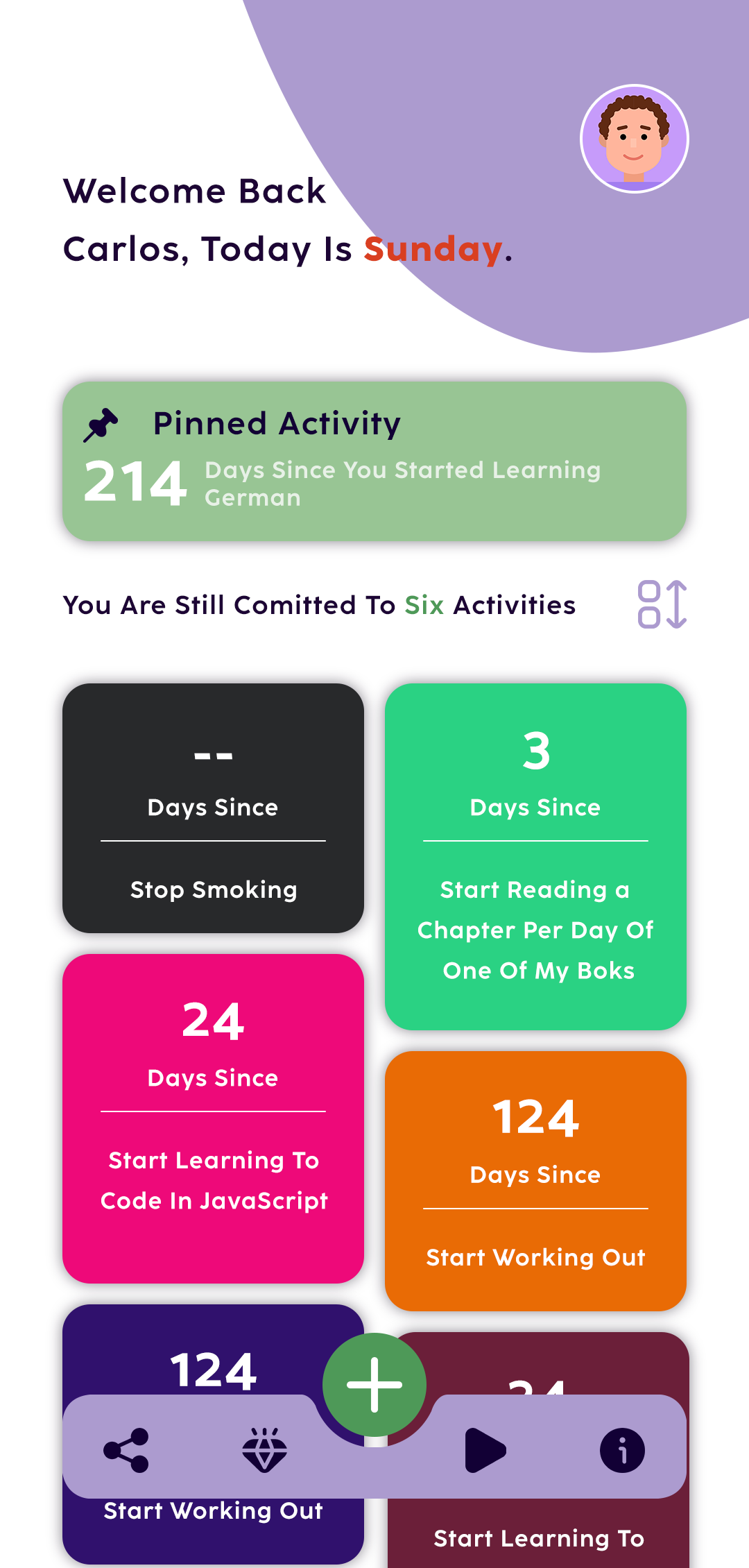Open the pinned German learning activity
This screenshot has width=749, height=1568.
pos(374,461)
